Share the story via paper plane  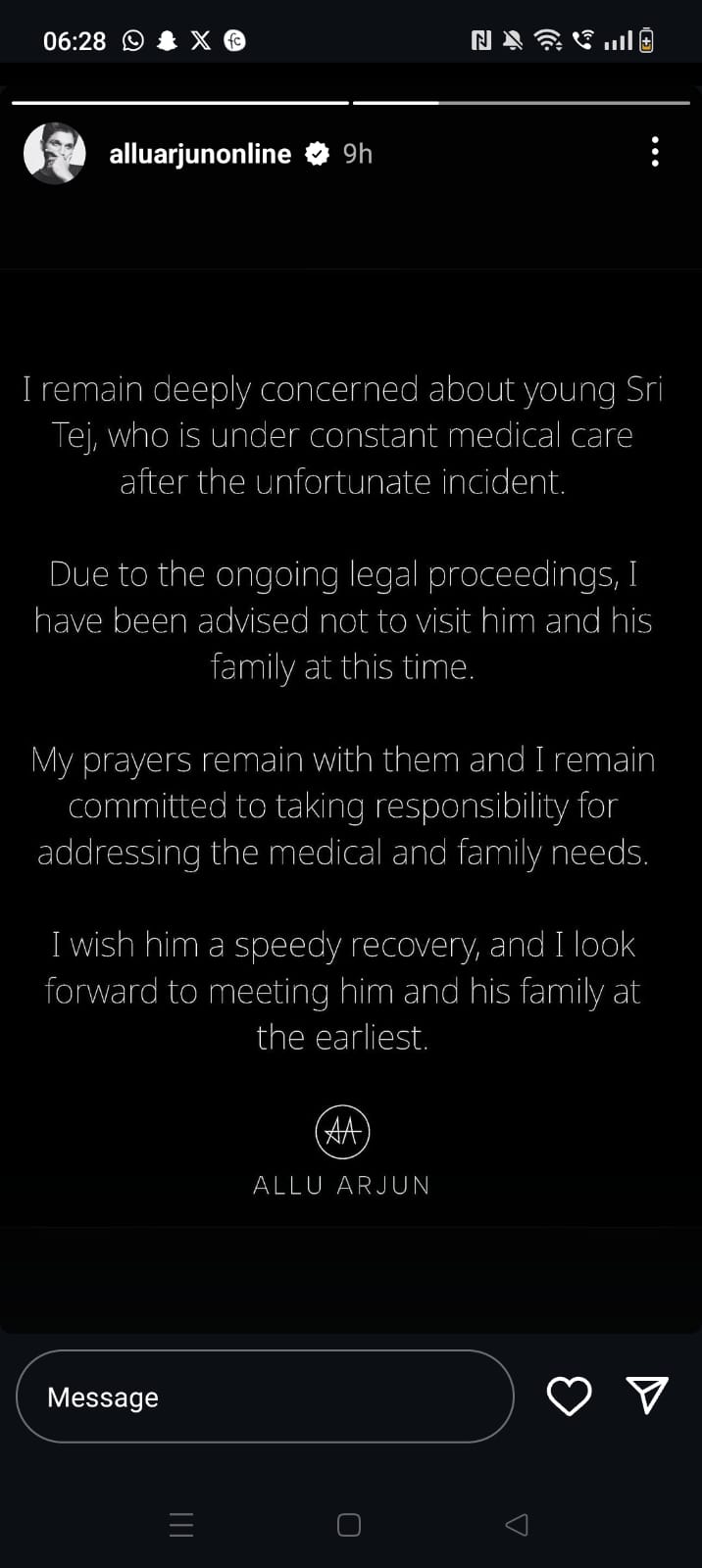tap(647, 1395)
